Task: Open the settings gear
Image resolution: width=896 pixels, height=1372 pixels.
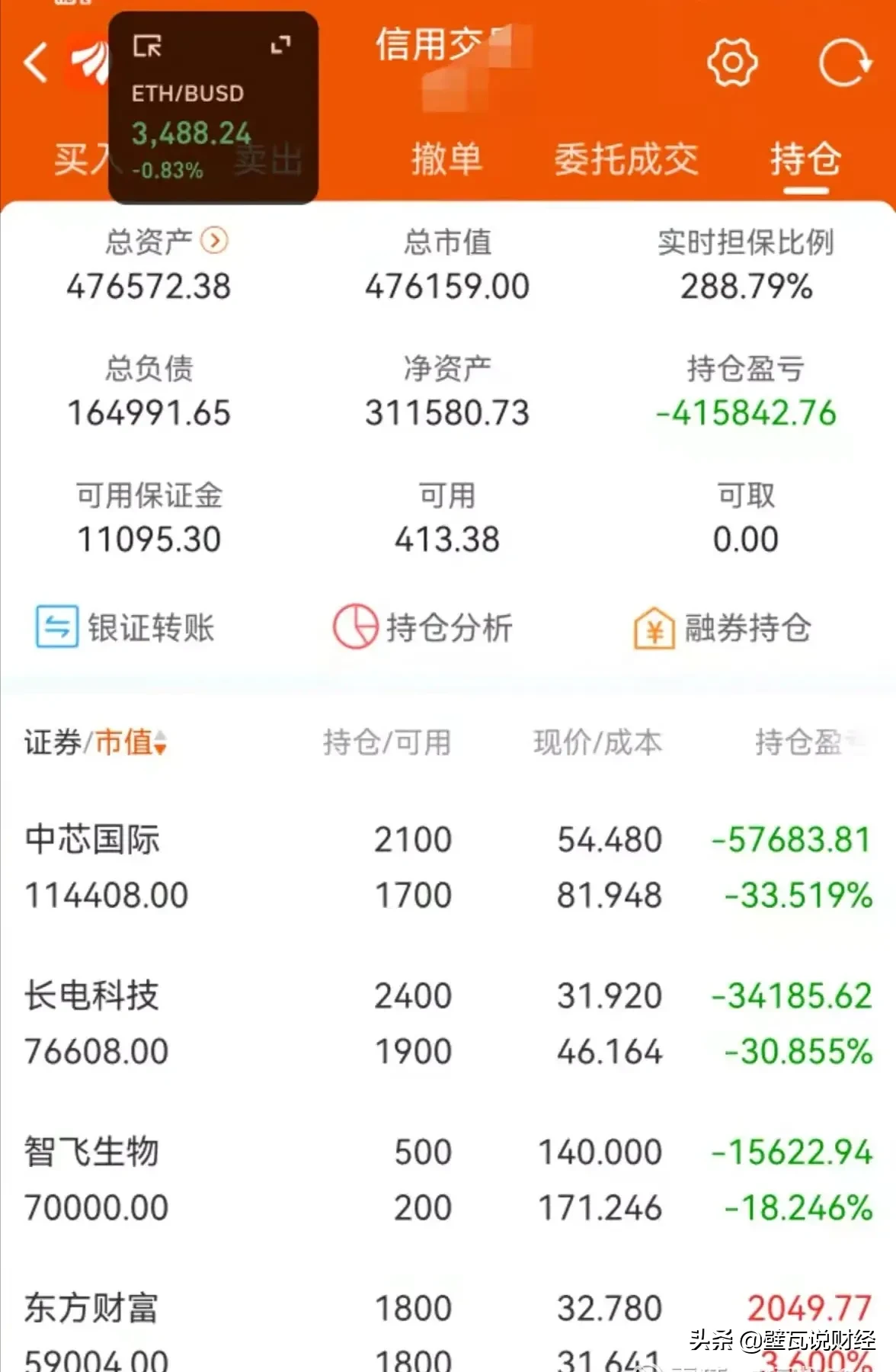Action: [731, 62]
